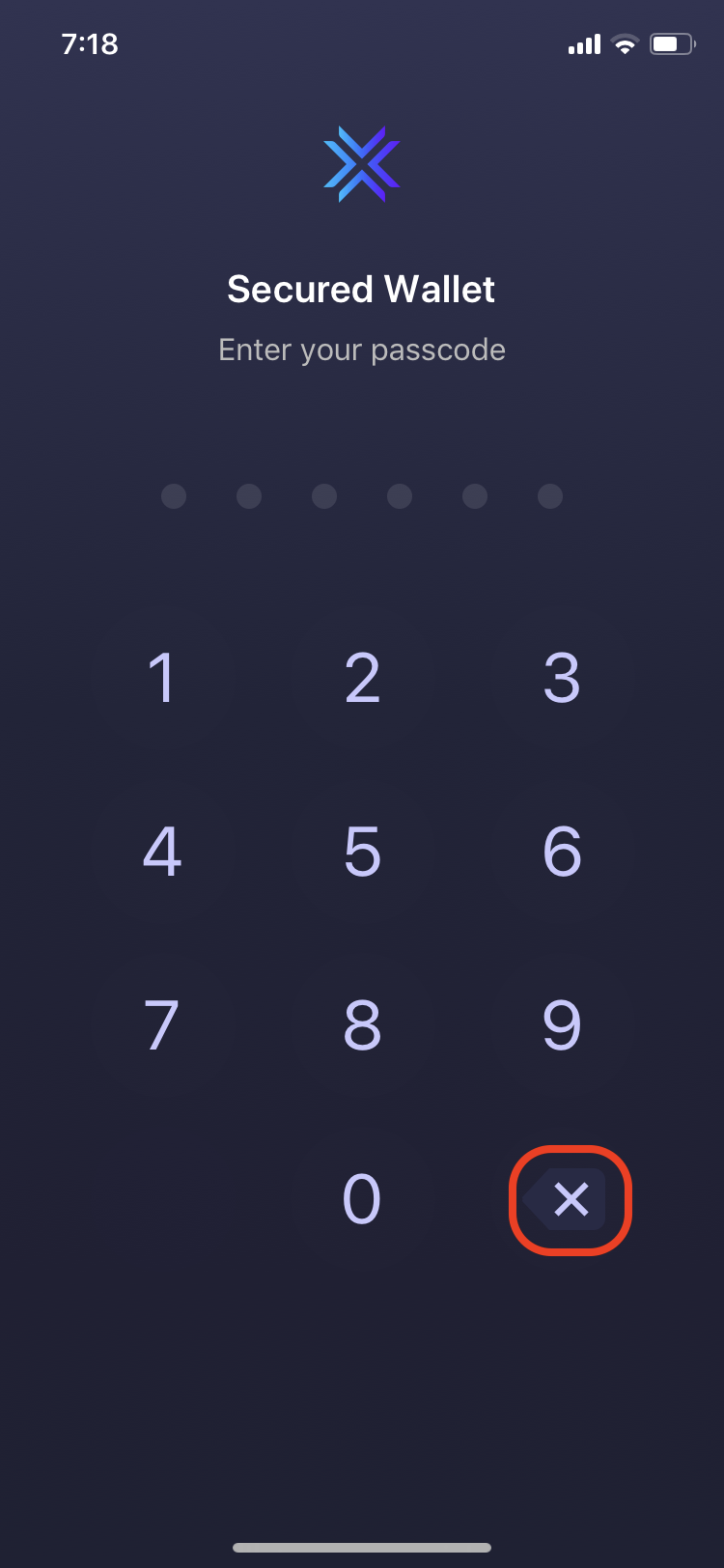Viewport: 724px width, 1568px height.
Task: Tap the number 2 key
Action: coord(362,678)
